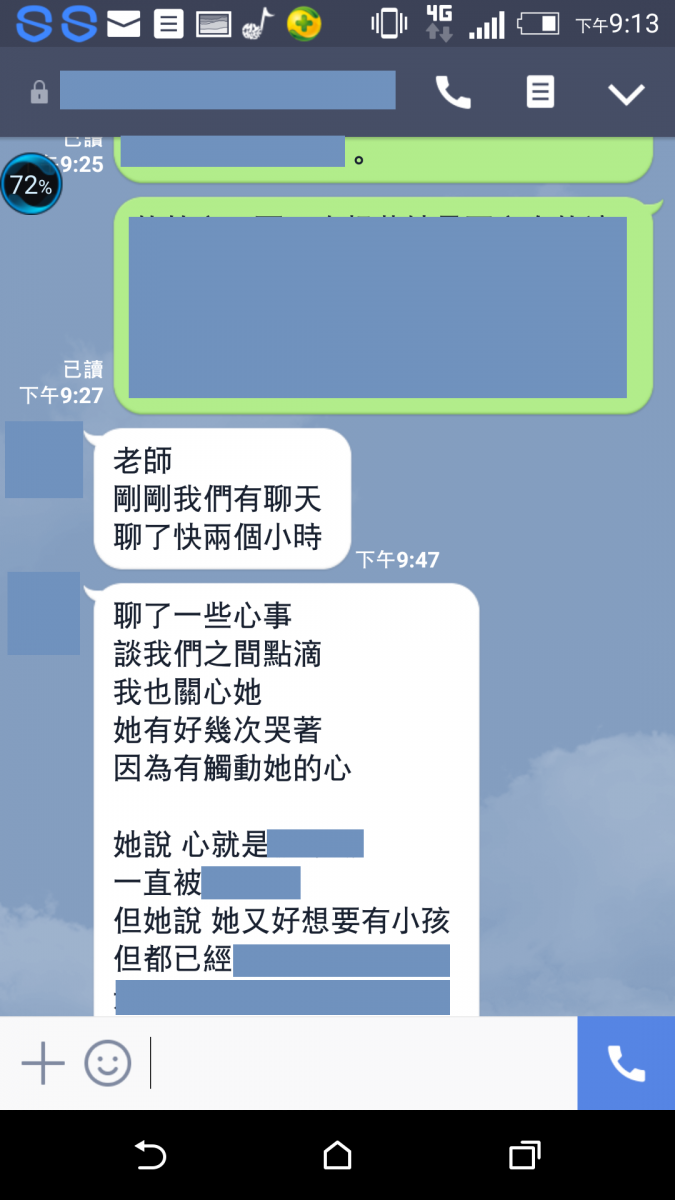Screen dimensions: 675x1200
Task: Go back with the system back button
Action: click(150, 1156)
